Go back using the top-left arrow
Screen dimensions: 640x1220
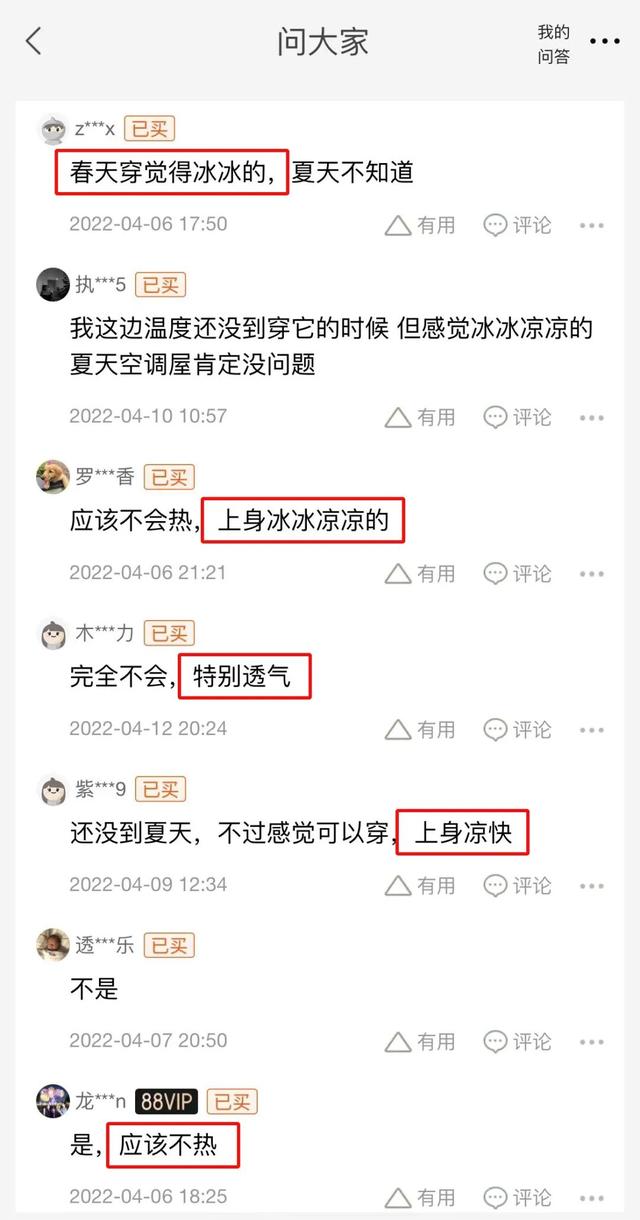click(x=34, y=42)
